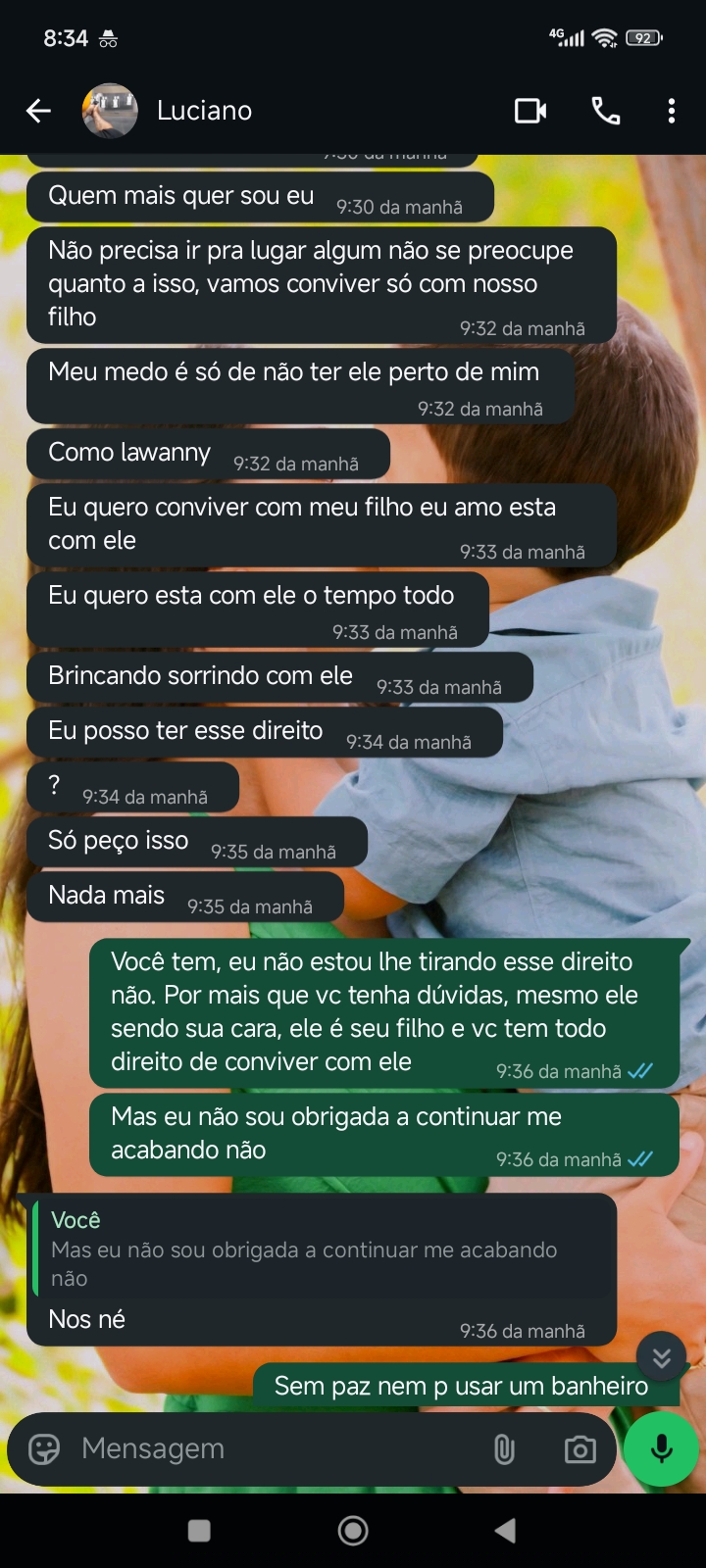The width and height of the screenshot is (706, 1568).
Task: Go to the system home screen
Action: (x=353, y=1530)
